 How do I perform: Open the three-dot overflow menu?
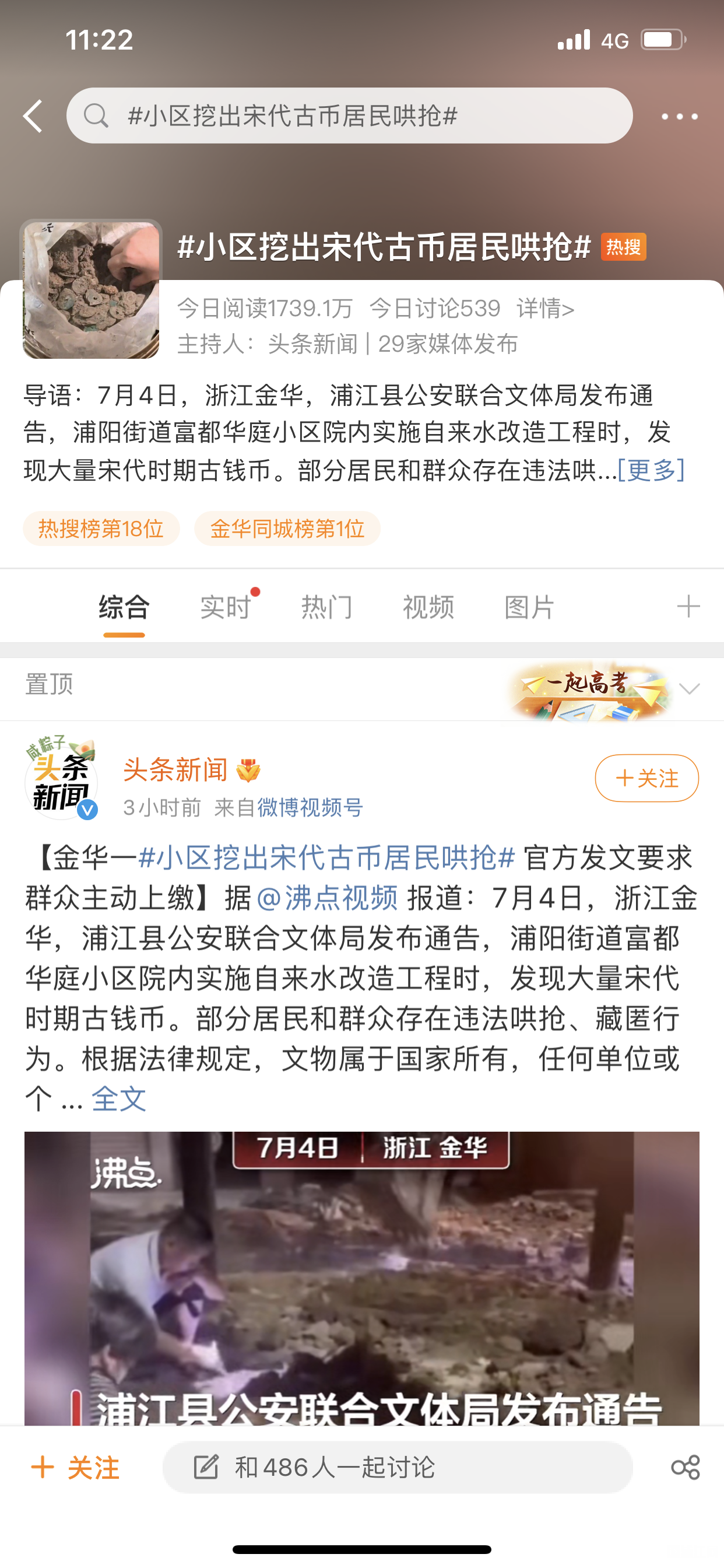point(679,116)
